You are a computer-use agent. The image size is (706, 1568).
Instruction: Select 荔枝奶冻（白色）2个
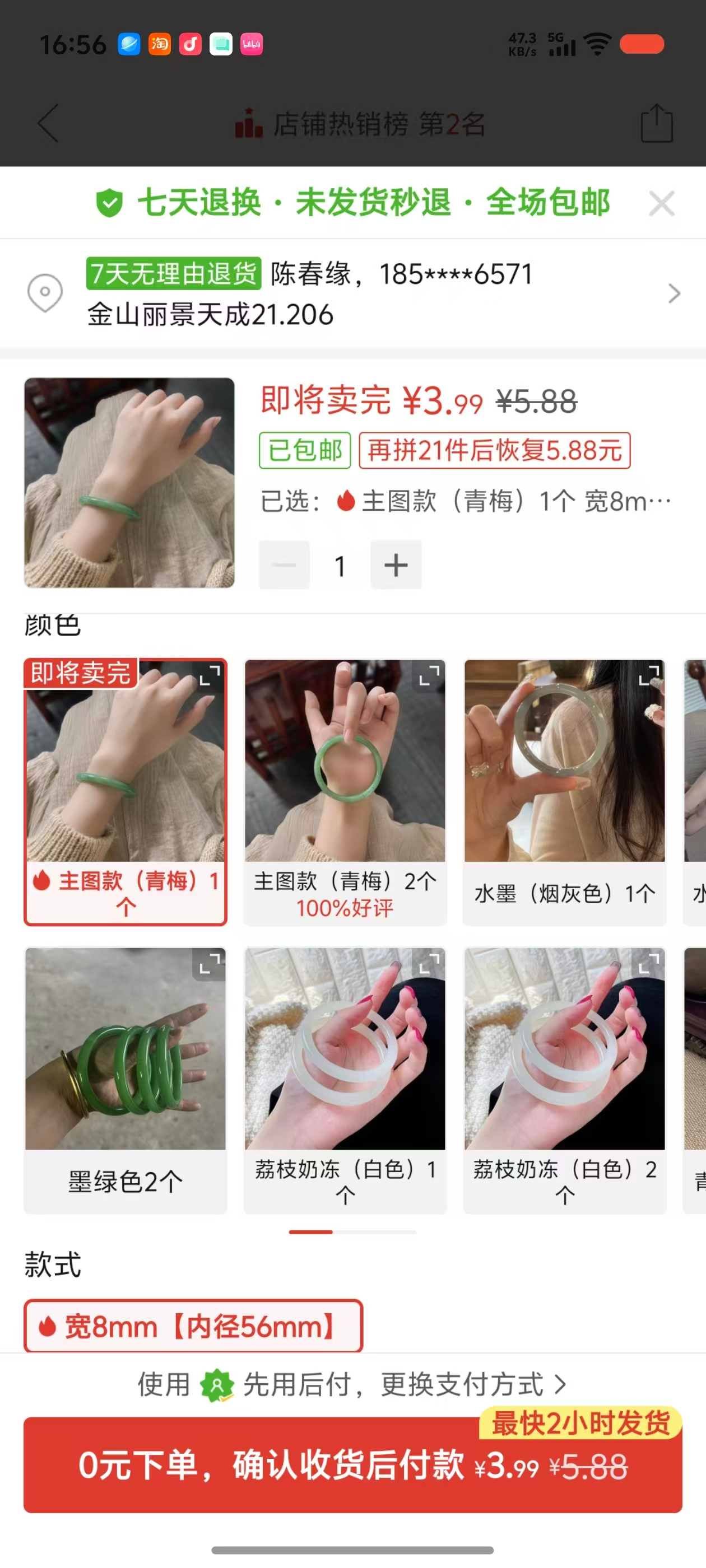click(x=564, y=1080)
